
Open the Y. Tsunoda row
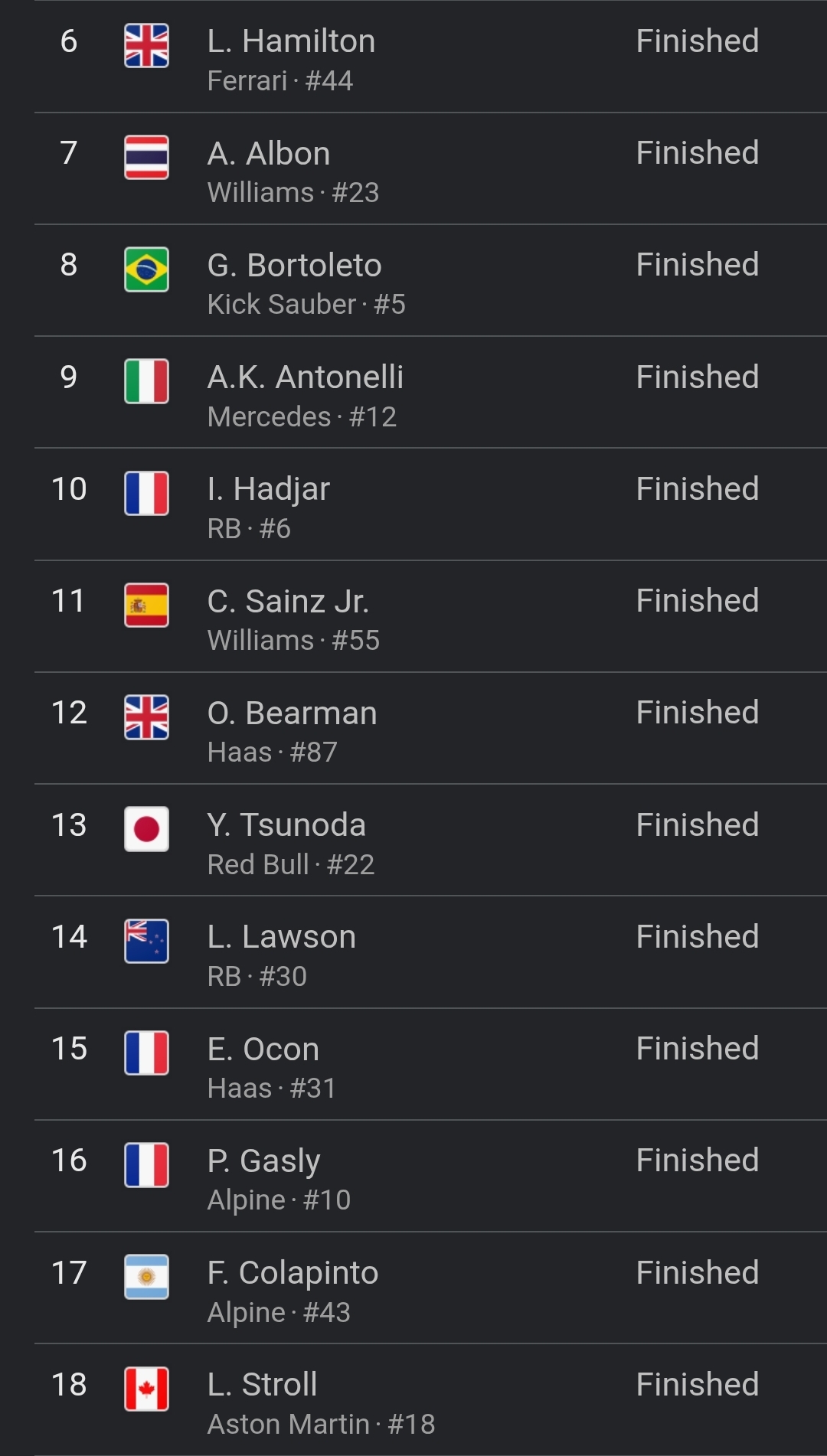pos(430,841)
